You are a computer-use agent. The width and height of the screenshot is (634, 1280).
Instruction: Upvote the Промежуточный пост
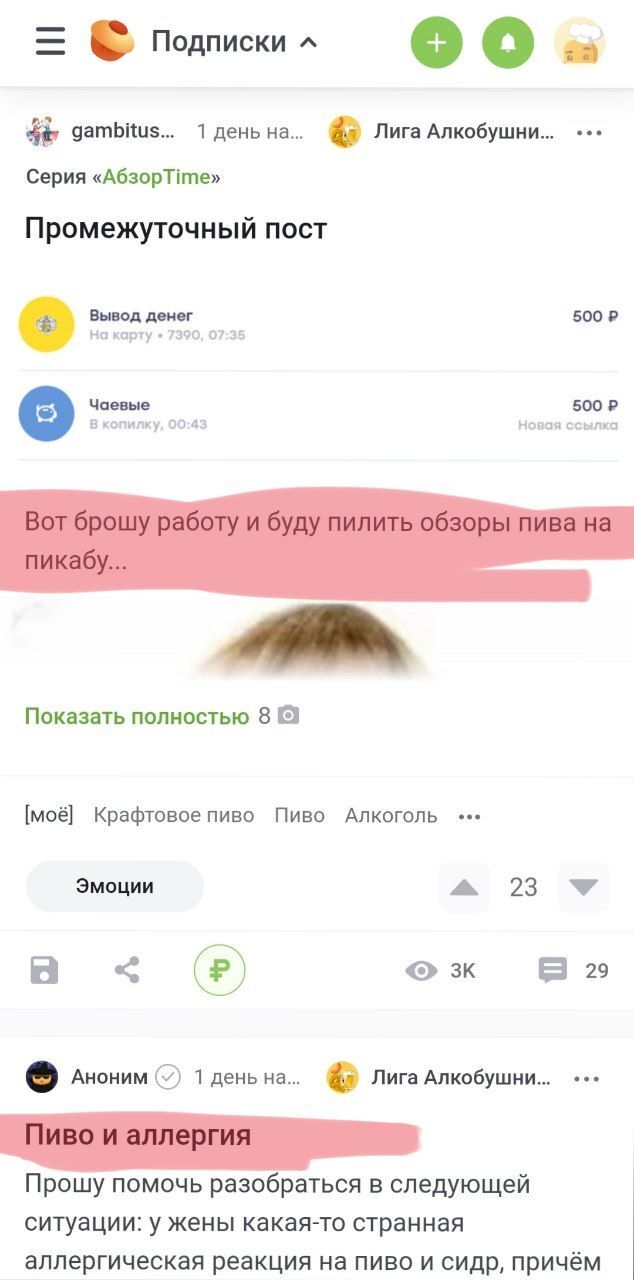coord(464,887)
